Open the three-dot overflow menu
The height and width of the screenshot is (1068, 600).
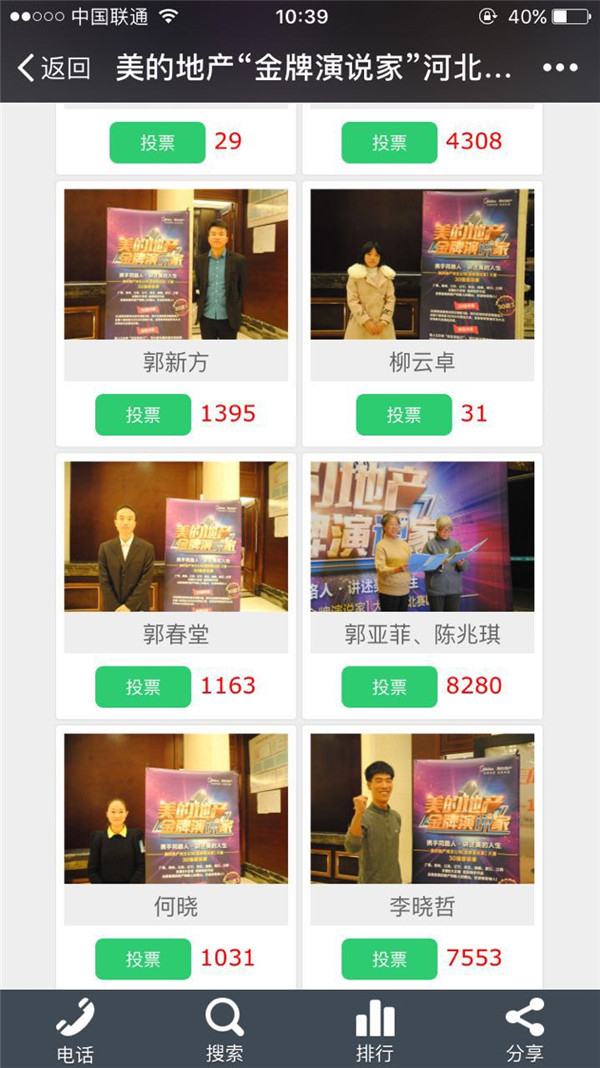(560, 68)
